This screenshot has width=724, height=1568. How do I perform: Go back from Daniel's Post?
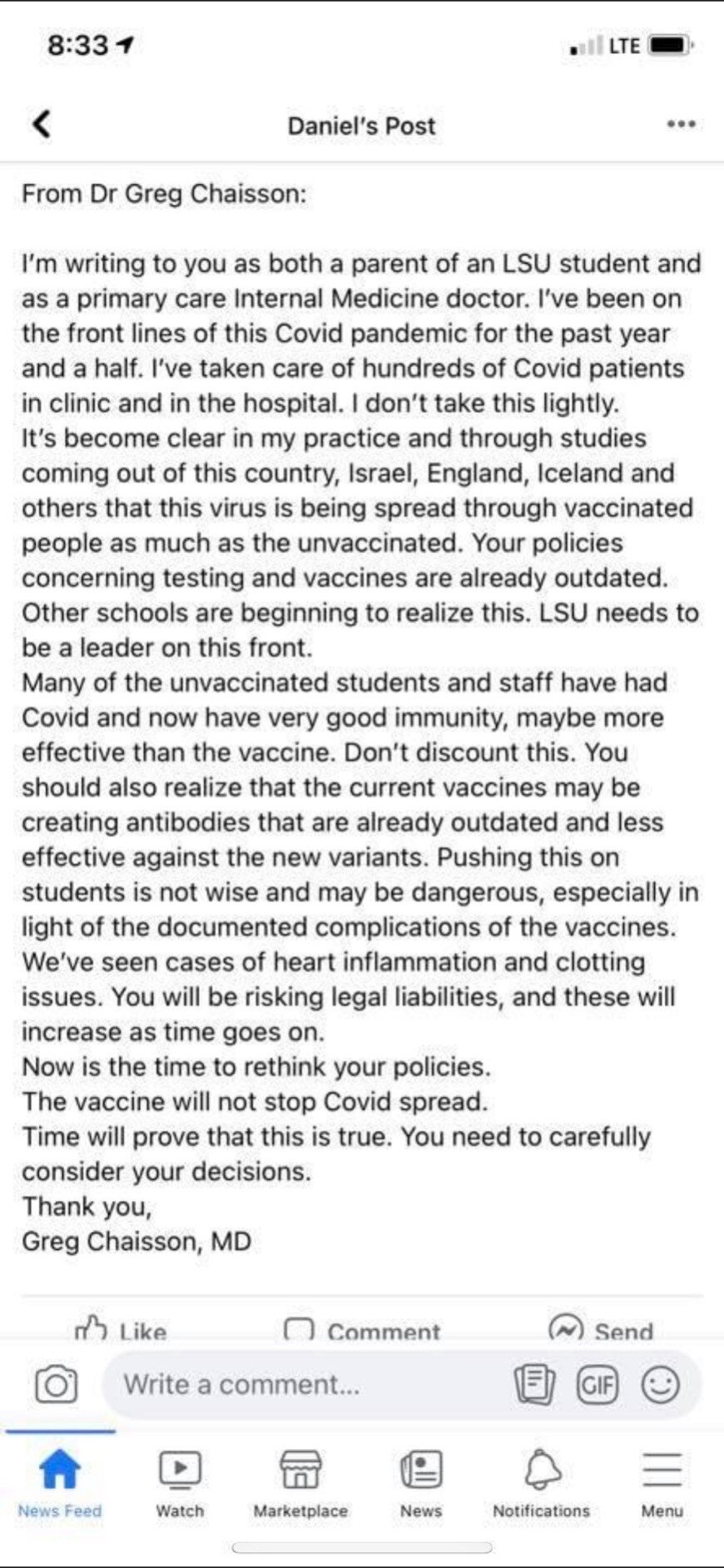42,125
